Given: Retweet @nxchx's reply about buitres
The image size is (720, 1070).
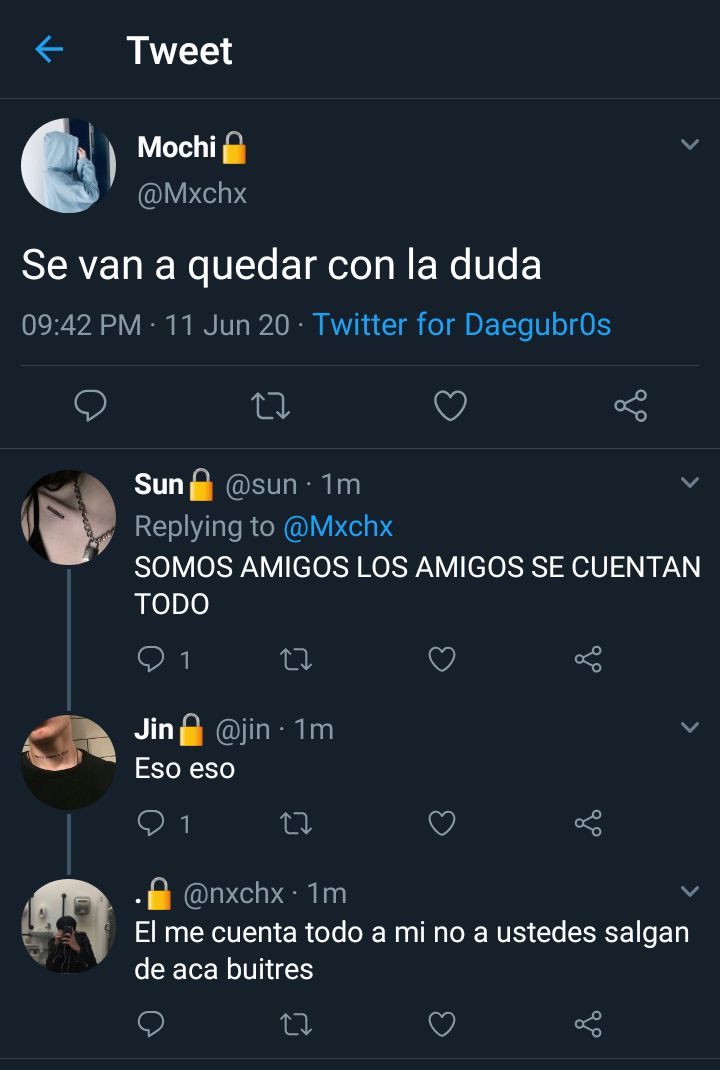Looking at the screenshot, I should point(297,1024).
